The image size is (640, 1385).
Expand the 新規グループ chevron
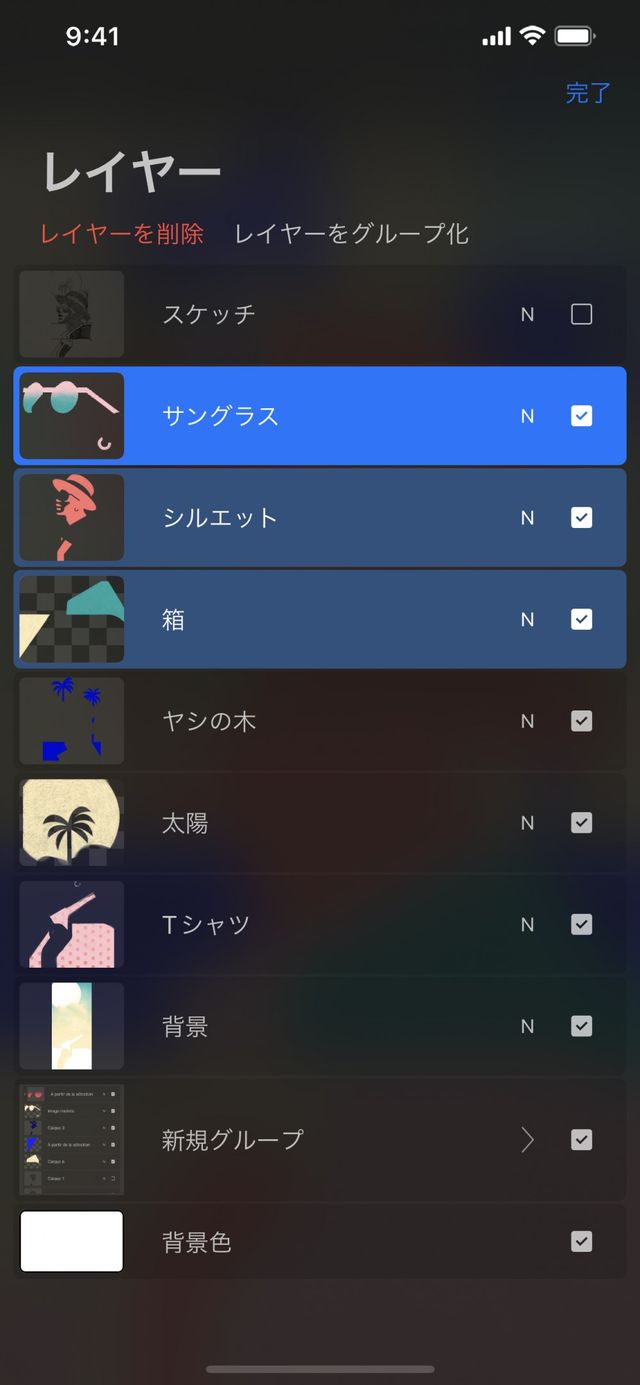[528, 1140]
